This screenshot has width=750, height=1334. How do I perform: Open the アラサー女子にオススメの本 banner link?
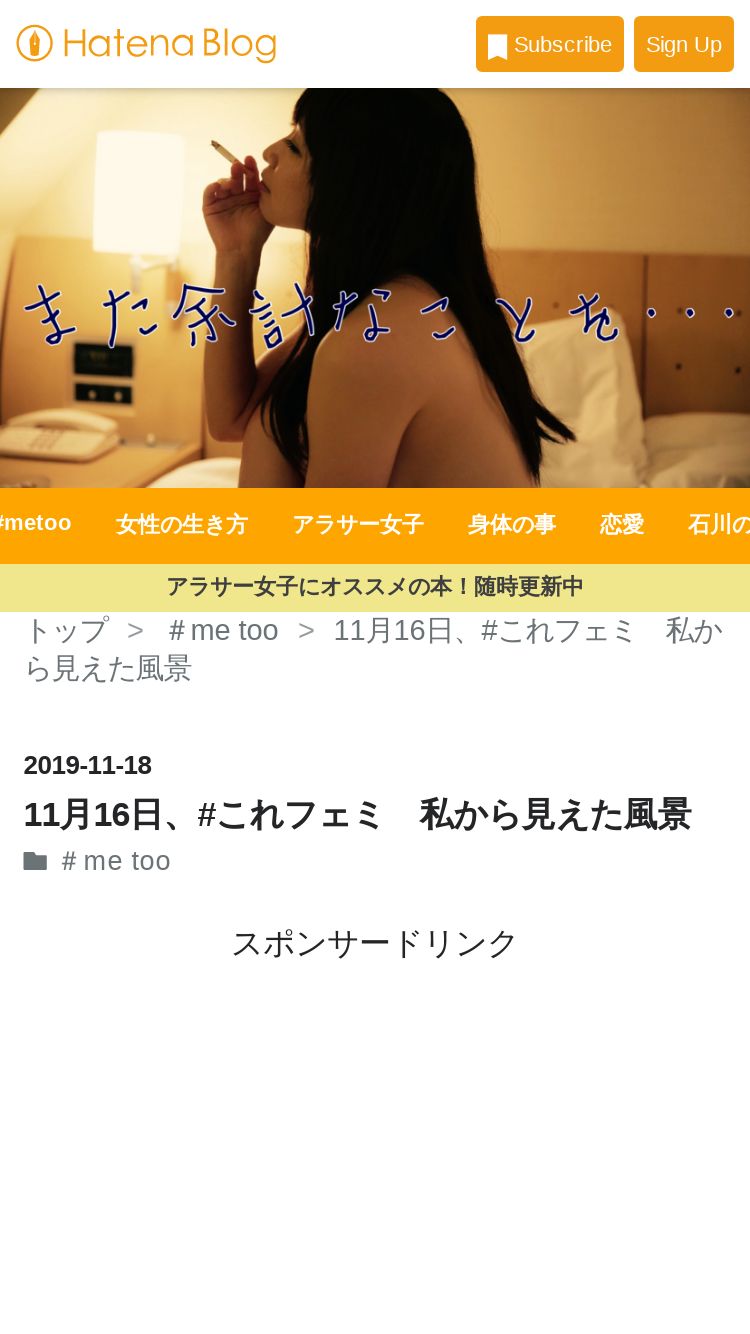click(375, 587)
